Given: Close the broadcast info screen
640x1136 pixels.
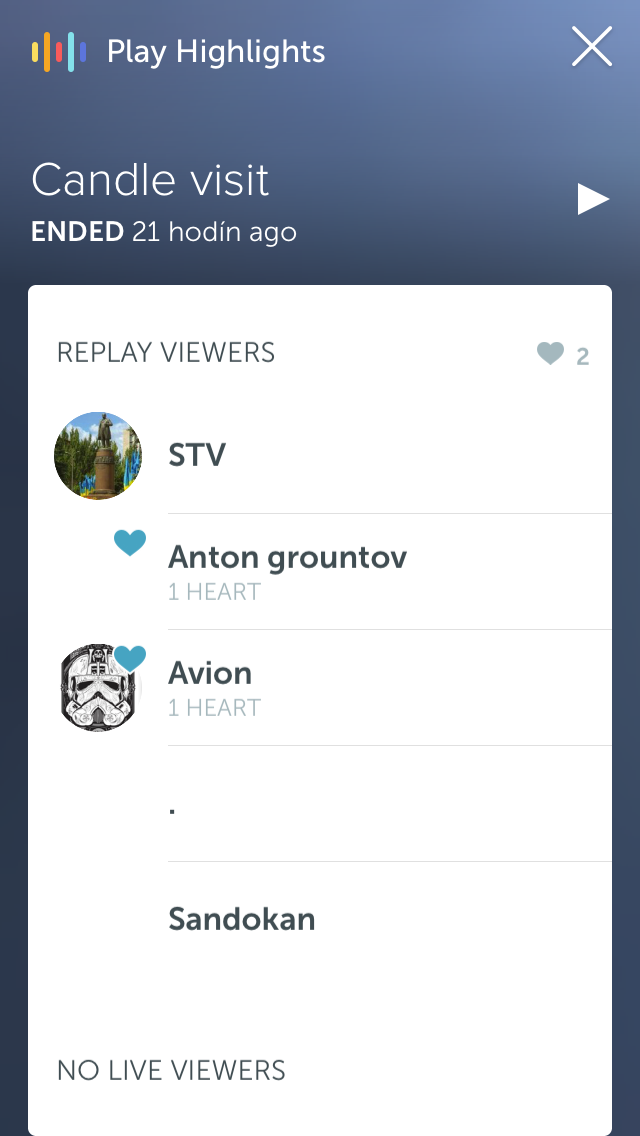Looking at the screenshot, I should (591, 47).
